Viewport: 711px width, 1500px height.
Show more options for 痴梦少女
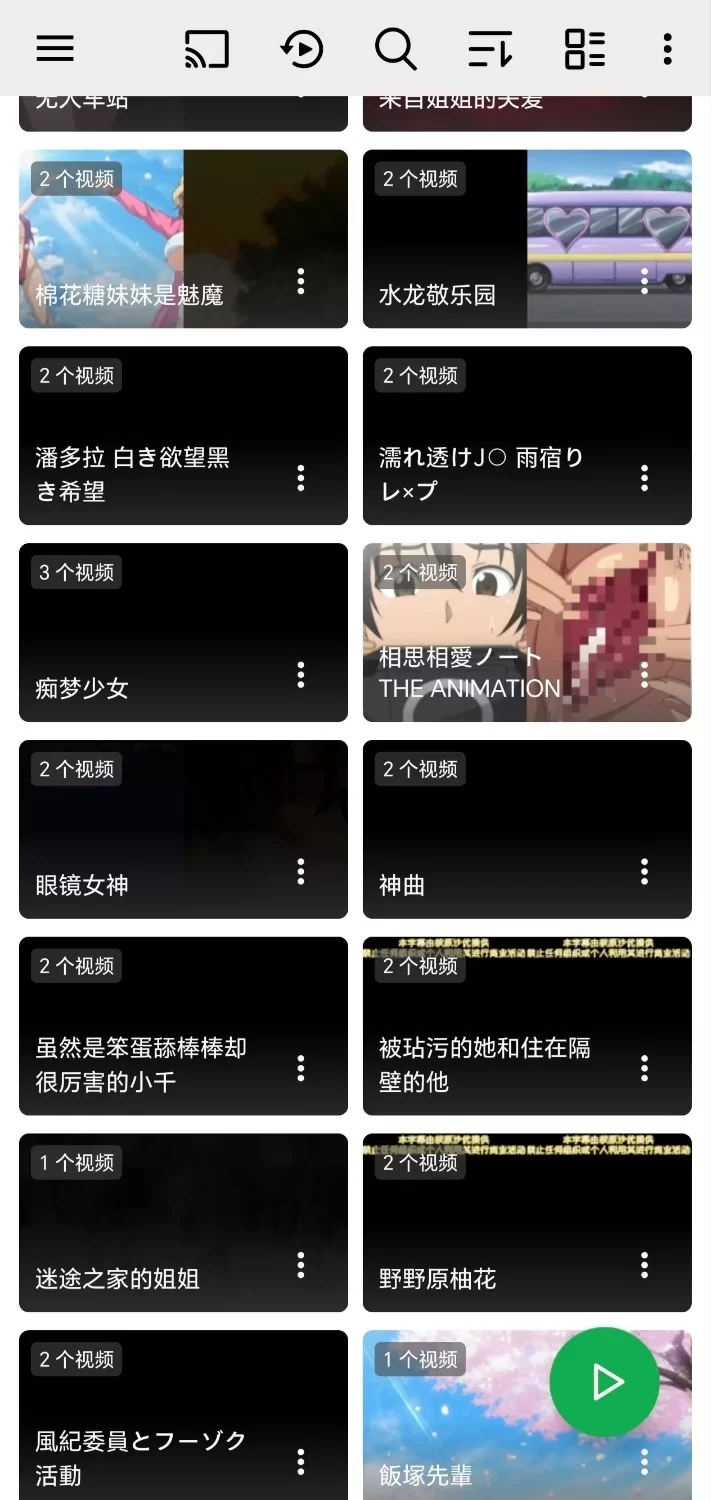[x=301, y=675]
